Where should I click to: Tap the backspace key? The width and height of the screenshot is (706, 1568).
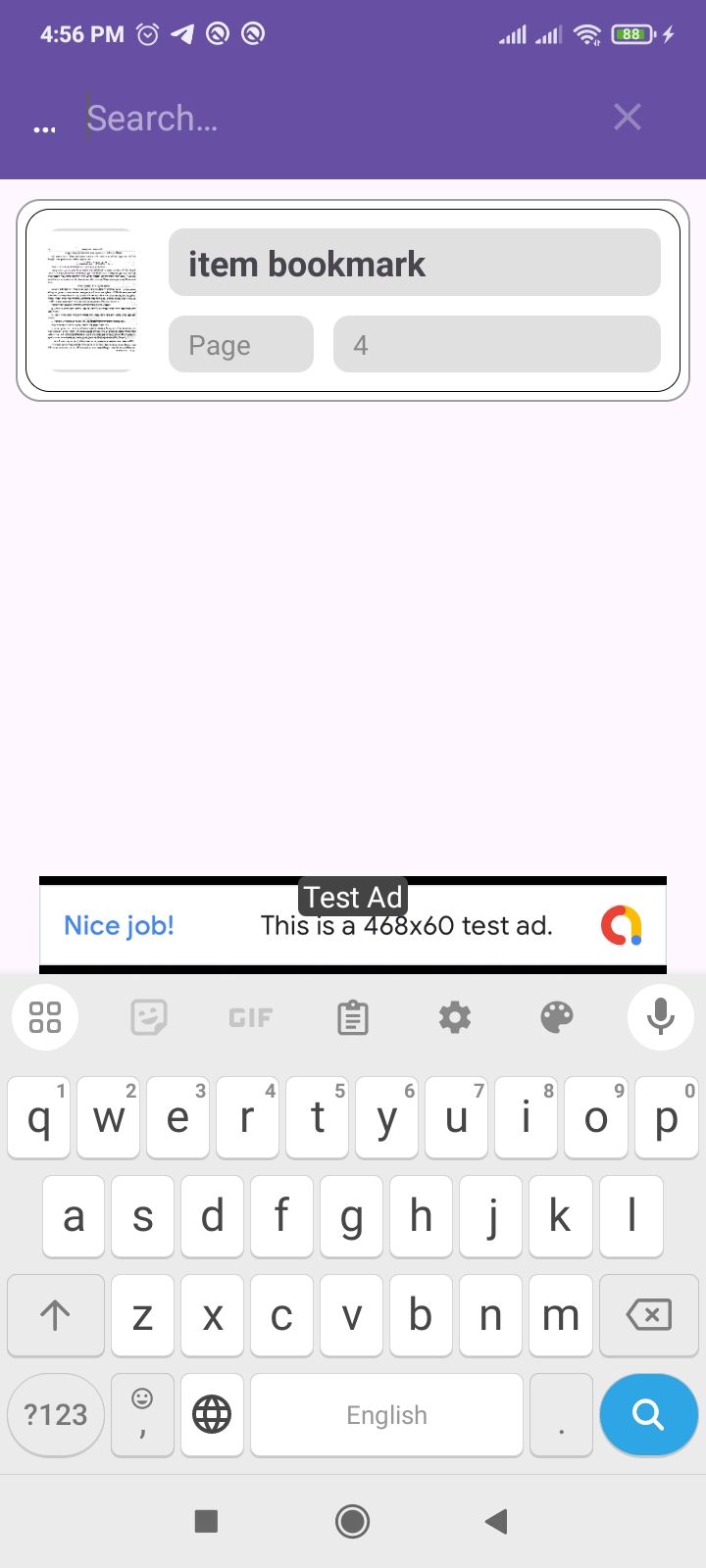648,1314
